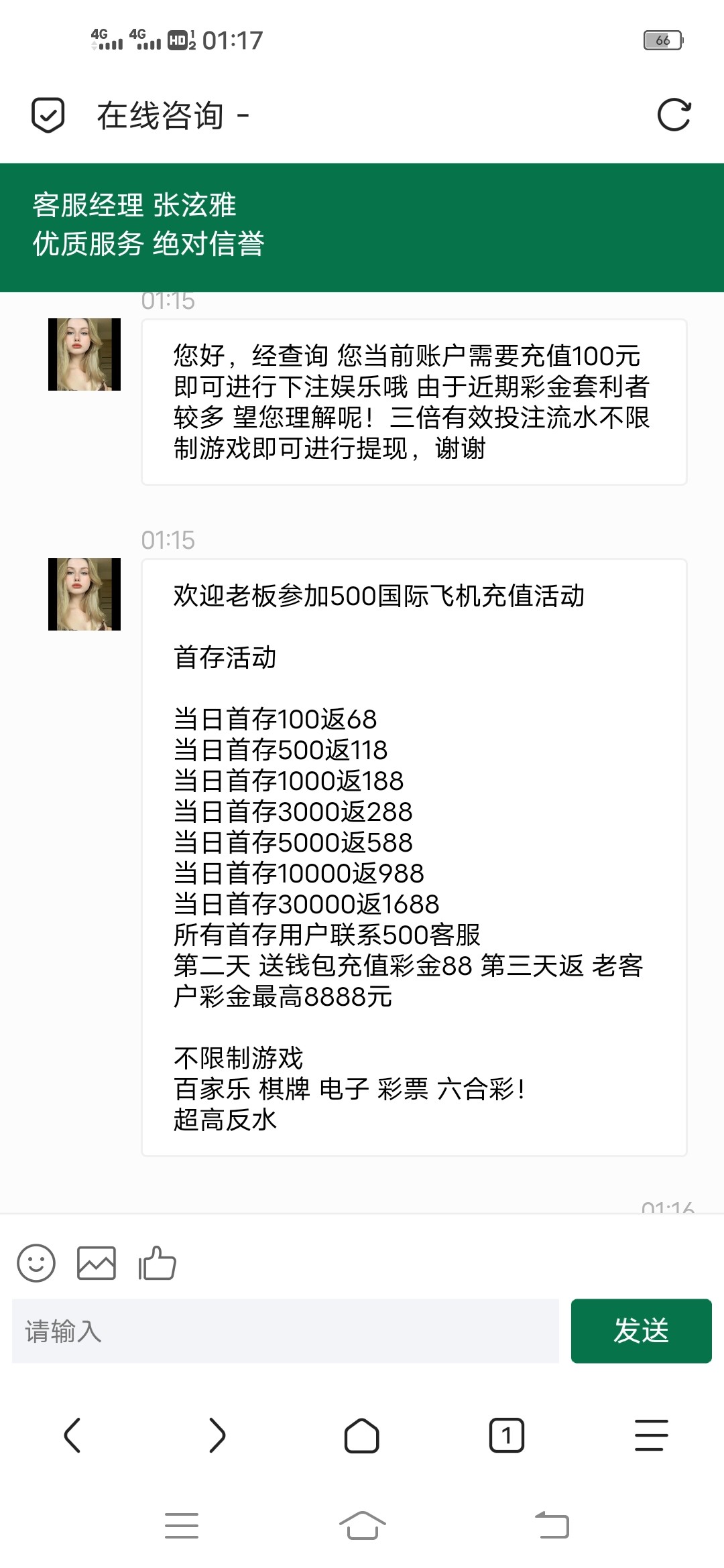The height and width of the screenshot is (1568, 724).
Task: Tap the system back button
Action: pos(552,1526)
